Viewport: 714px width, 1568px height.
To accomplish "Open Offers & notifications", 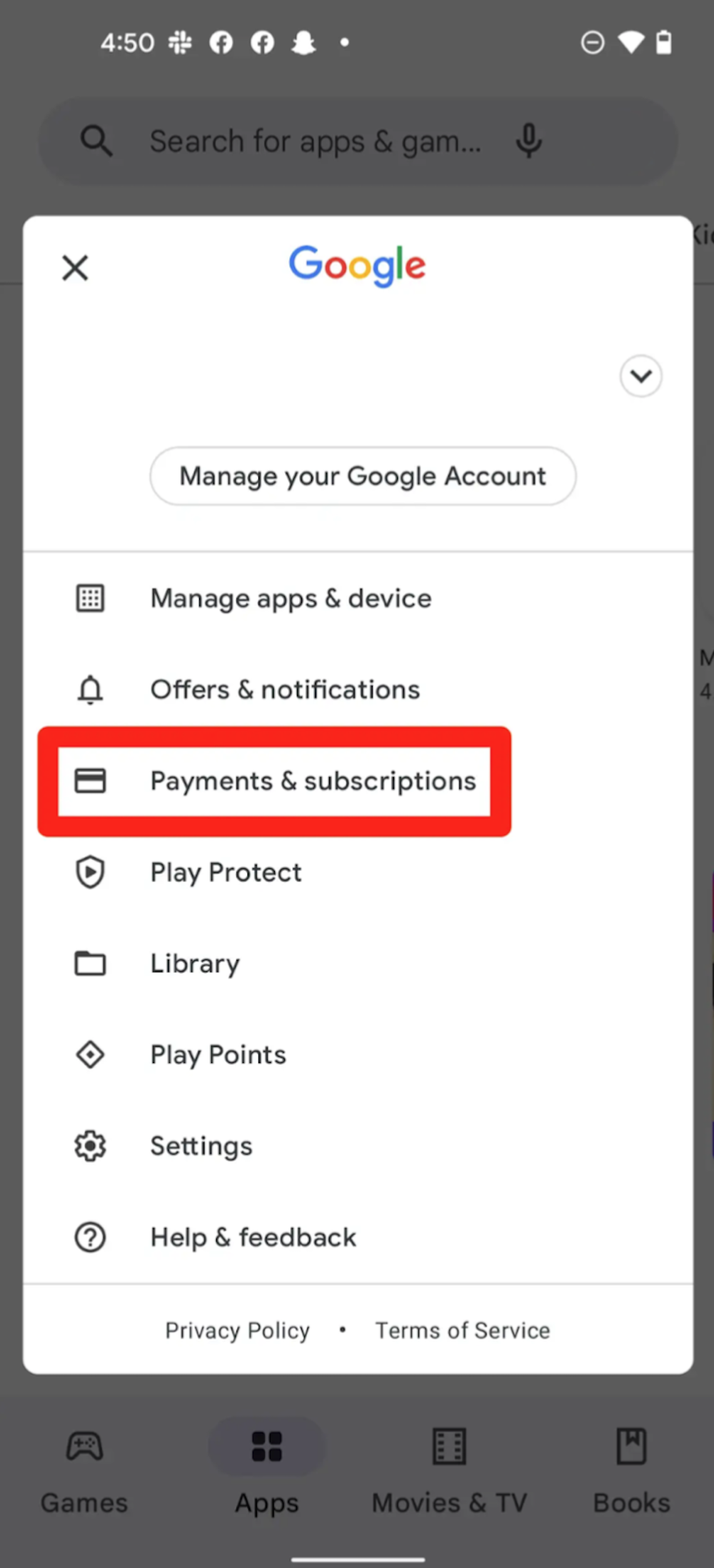I will pyautogui.click(x=285, y=690).
